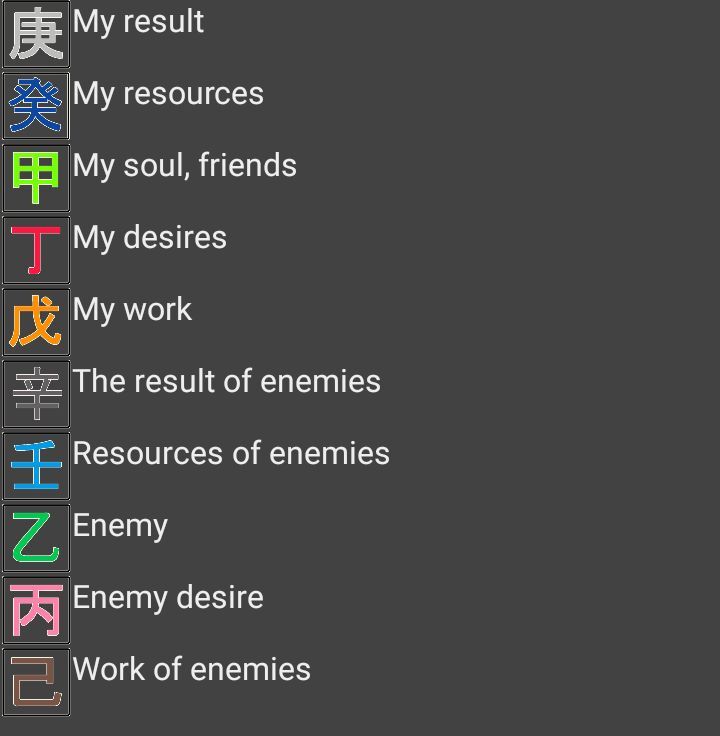The image size is (720, 736).
Task: Tap the 'My desires' row
Action: pos(150,238)
